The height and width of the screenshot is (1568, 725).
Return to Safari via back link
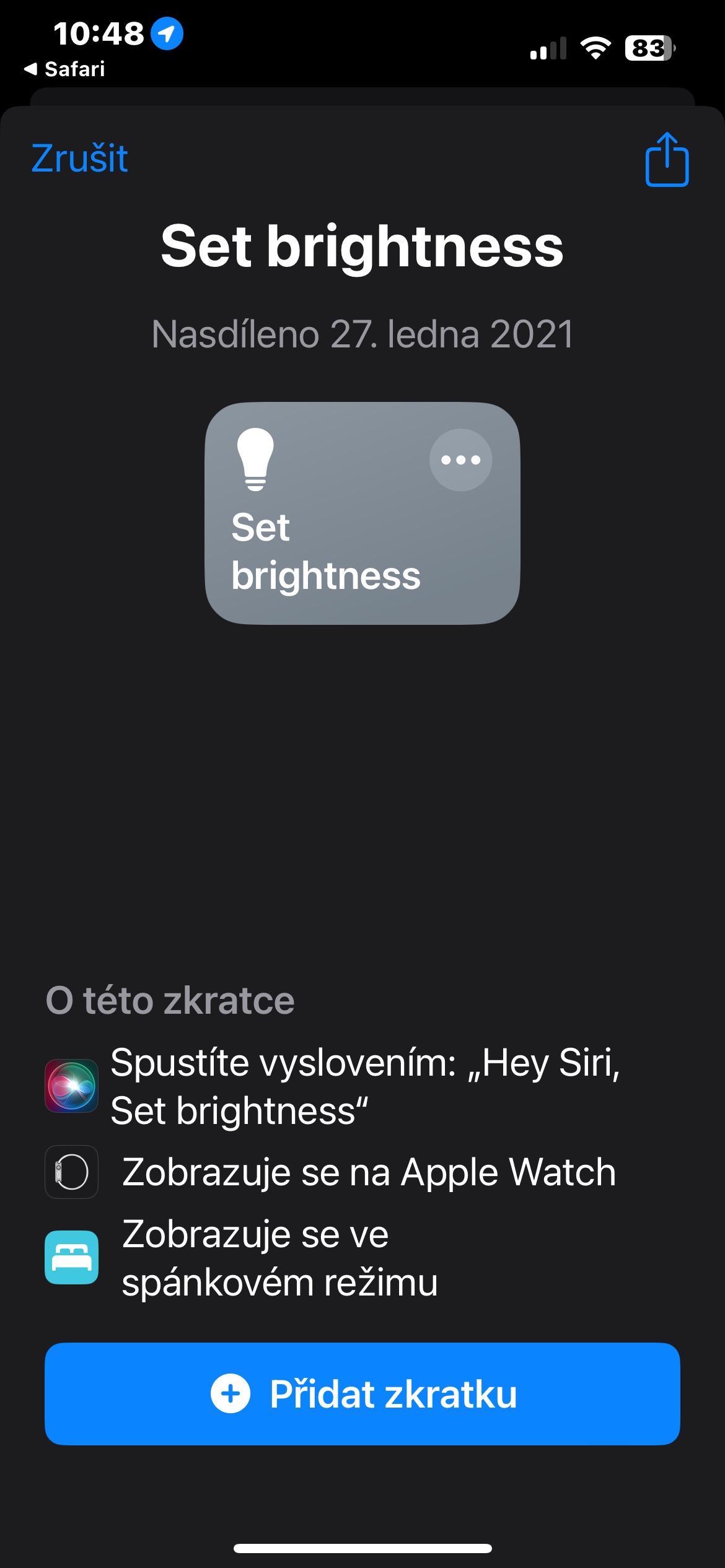tap(64, 69)
